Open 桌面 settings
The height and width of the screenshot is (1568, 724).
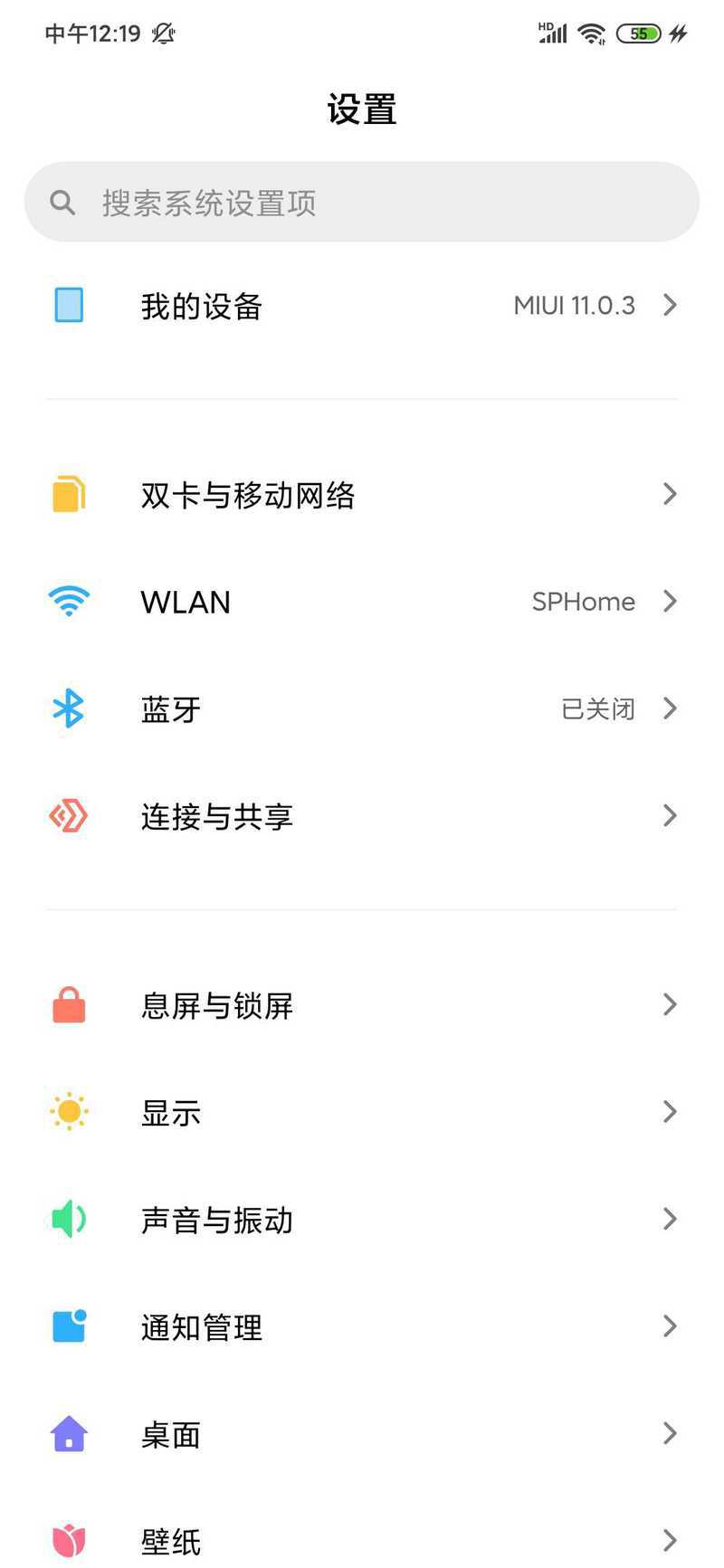click(362, 1434)
